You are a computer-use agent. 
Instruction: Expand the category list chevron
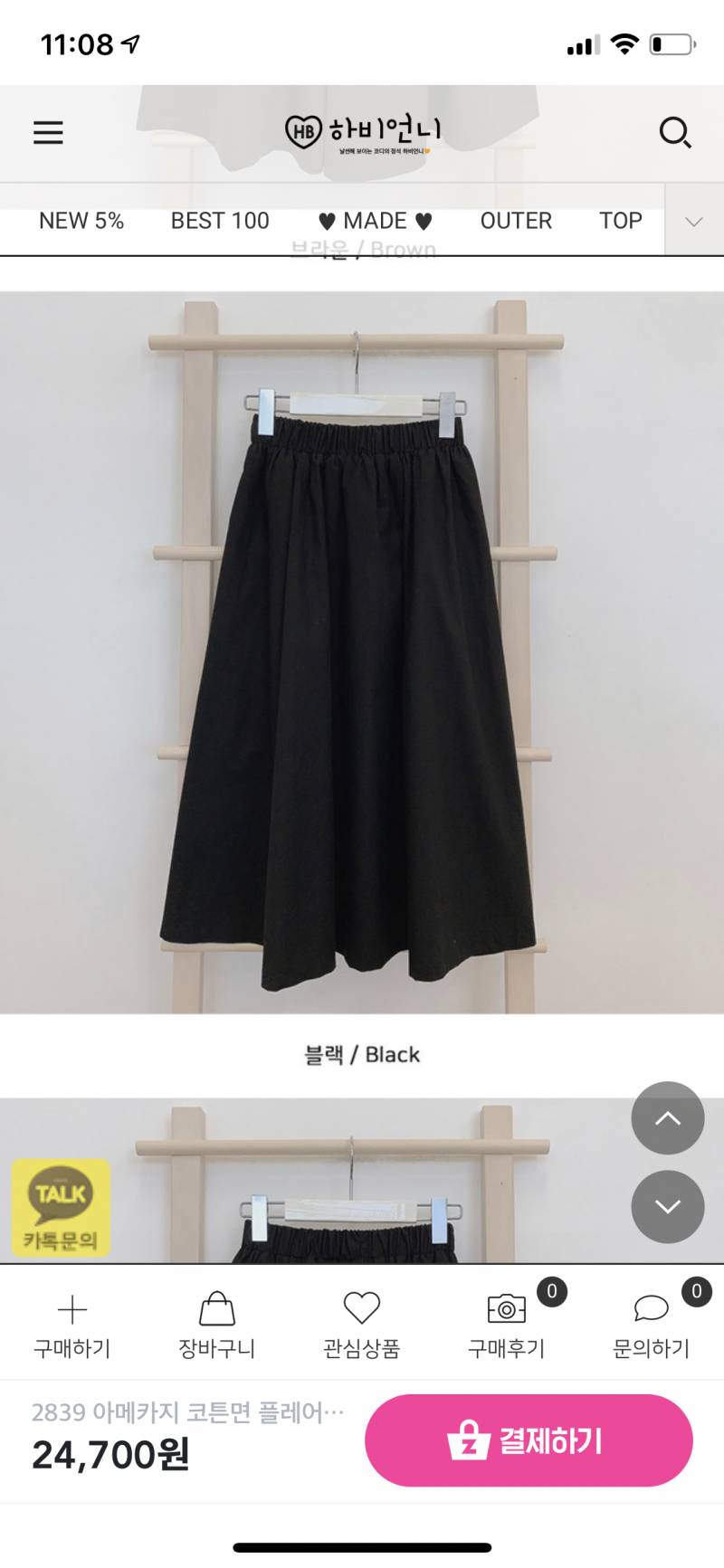pyautogui.click(x=694, y=221)
